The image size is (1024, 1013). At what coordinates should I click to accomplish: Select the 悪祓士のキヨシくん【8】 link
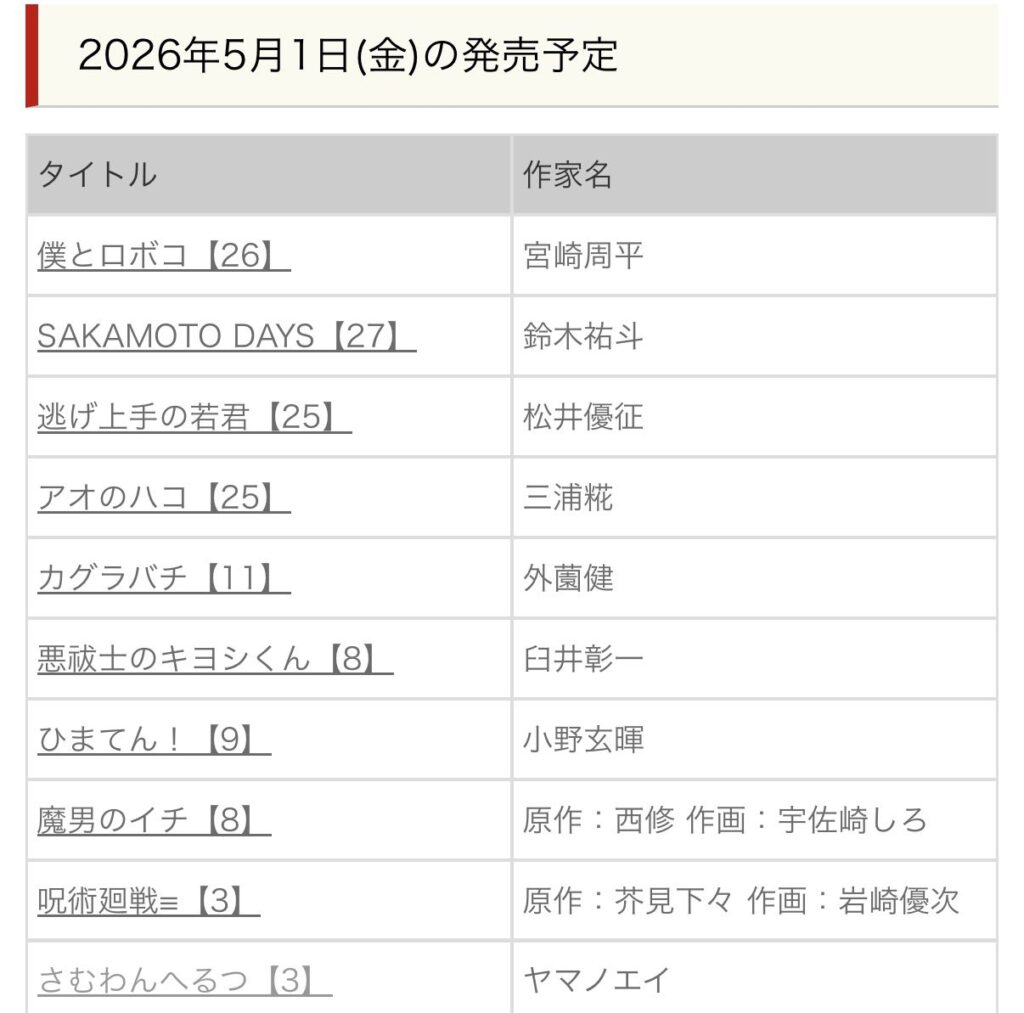(x=215, y=659)
